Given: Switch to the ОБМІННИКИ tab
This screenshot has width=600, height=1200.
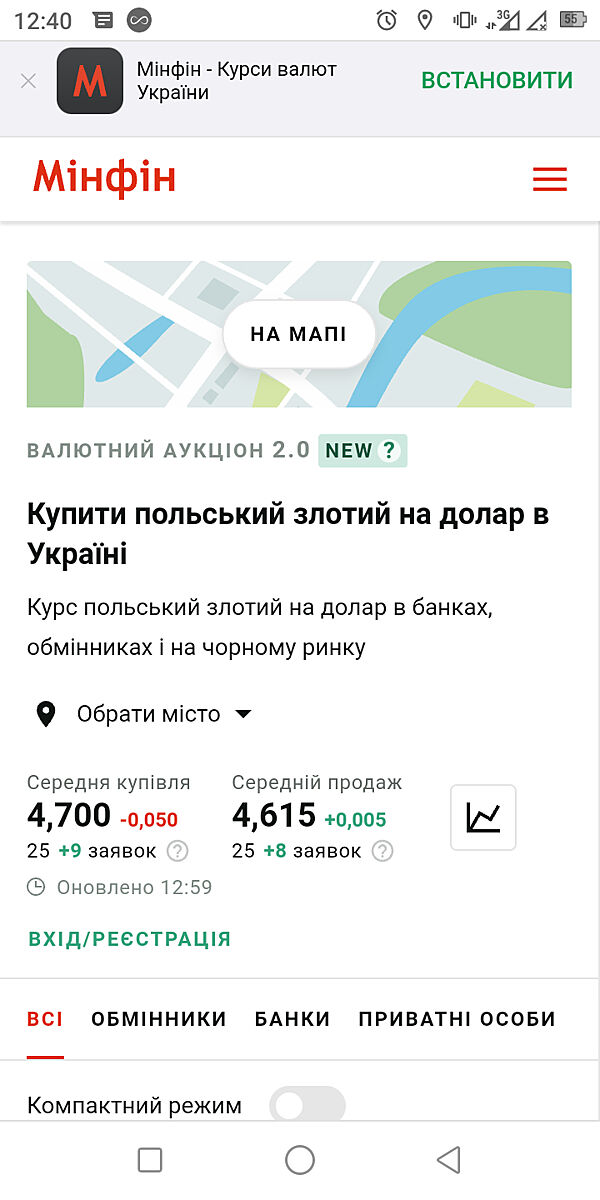Looking at the screenshot, I should [x=159, y=1019].
